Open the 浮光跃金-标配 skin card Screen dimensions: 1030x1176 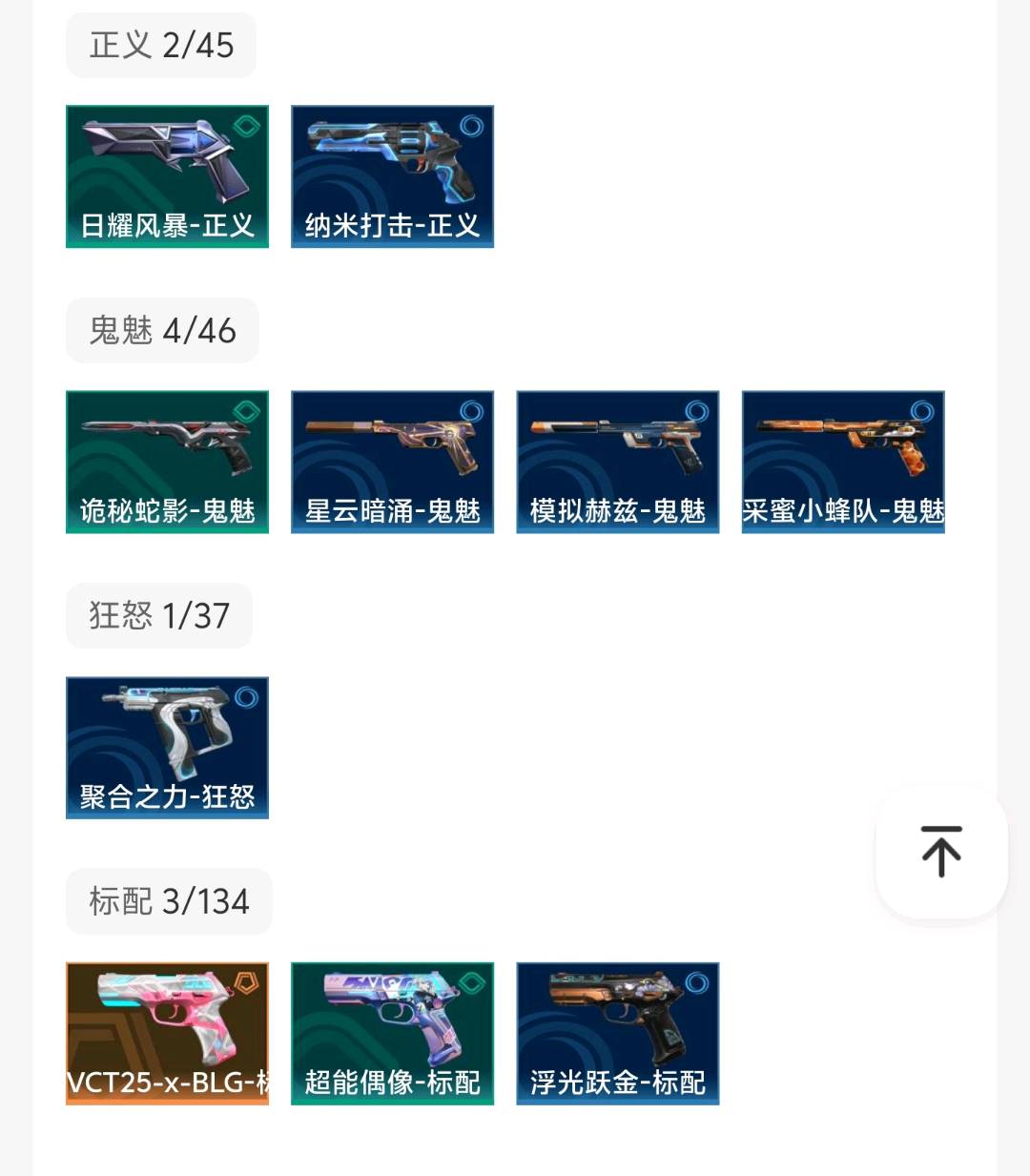coord(617,1033)
